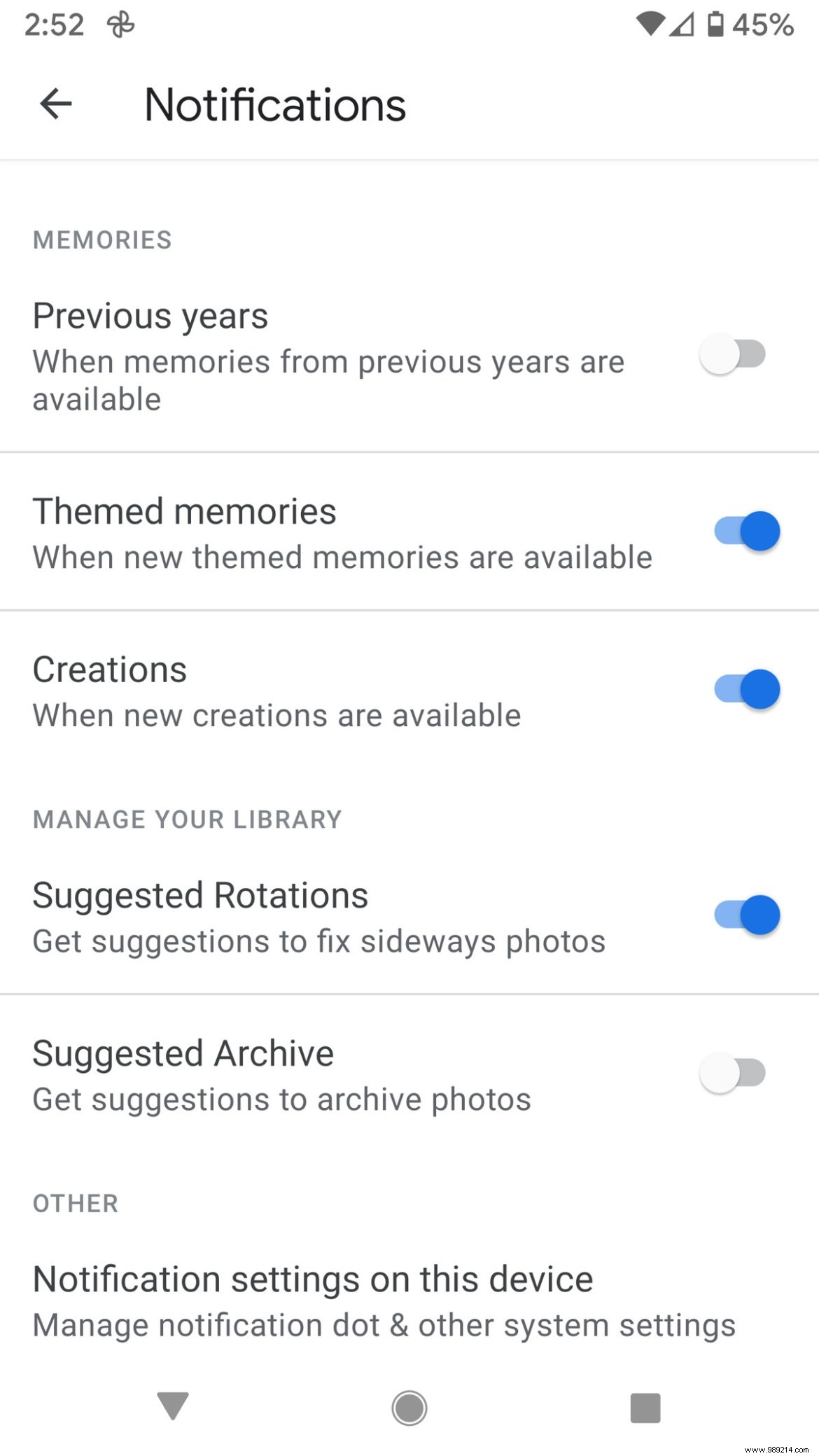819x1456 pixels.
Task: Select the MANAGE YOUR LIBRARY section header
Action: tap(187, 819)
